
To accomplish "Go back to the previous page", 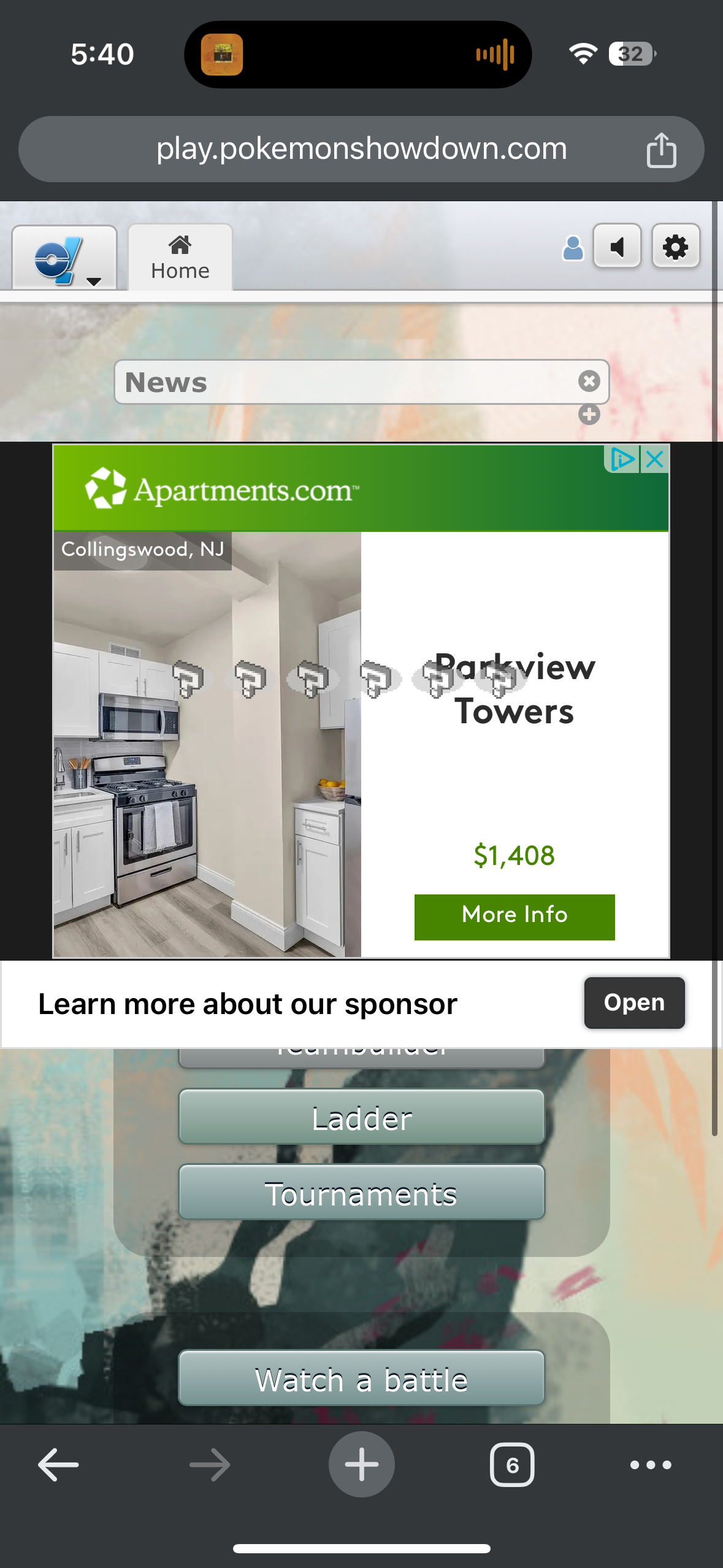I will coord(58,1464).
